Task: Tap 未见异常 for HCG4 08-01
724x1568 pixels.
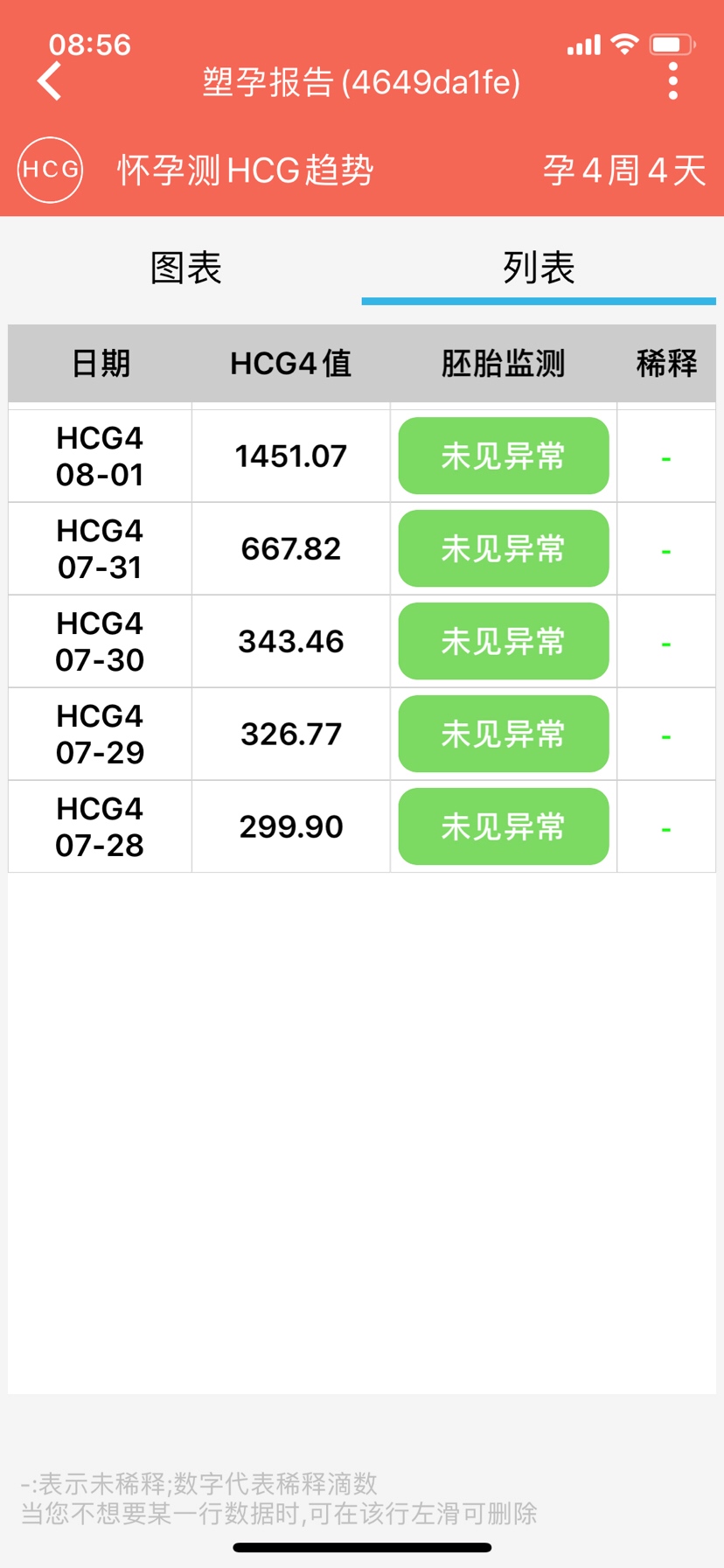Action: [504, 456]
